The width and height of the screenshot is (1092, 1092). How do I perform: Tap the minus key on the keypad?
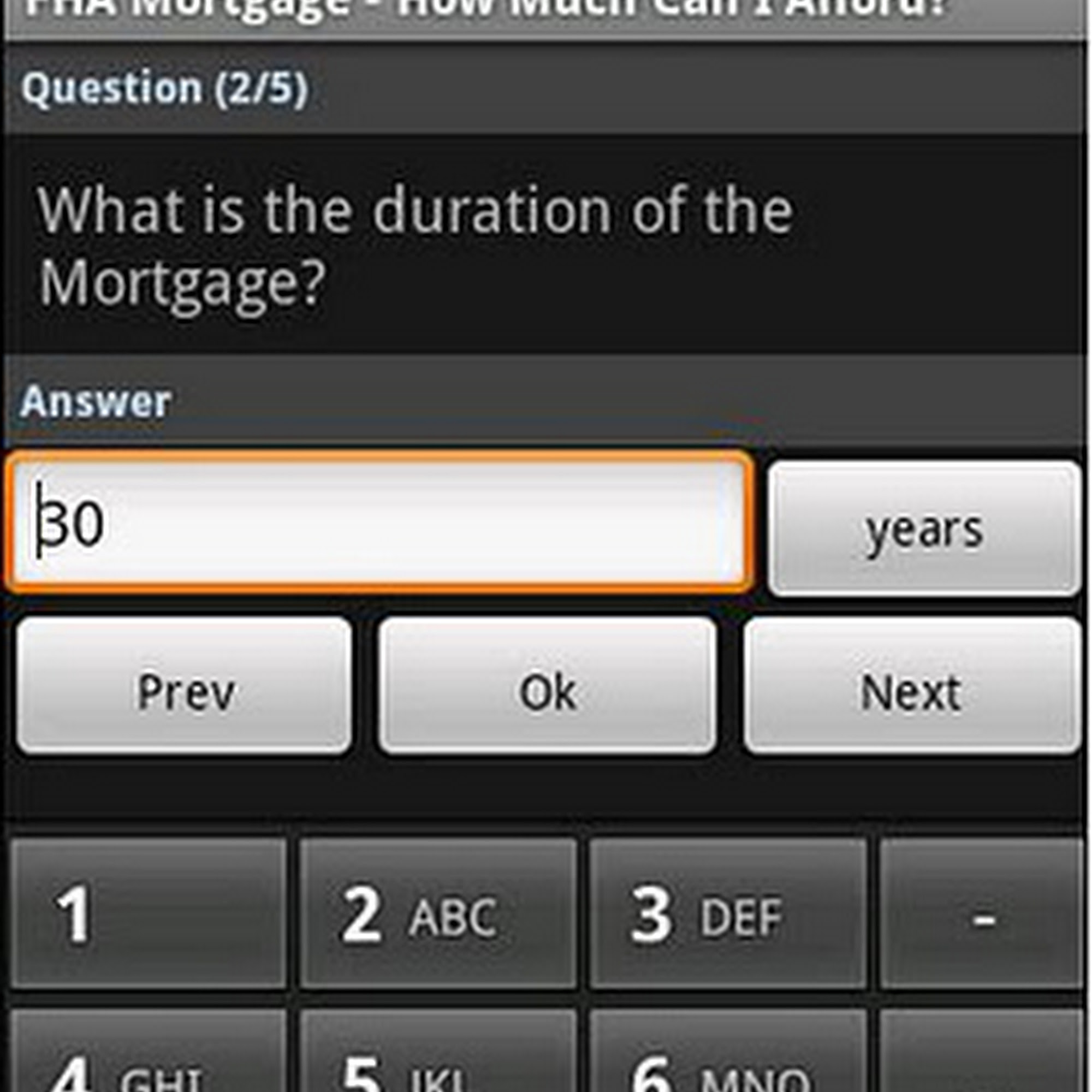coord(982,915)
